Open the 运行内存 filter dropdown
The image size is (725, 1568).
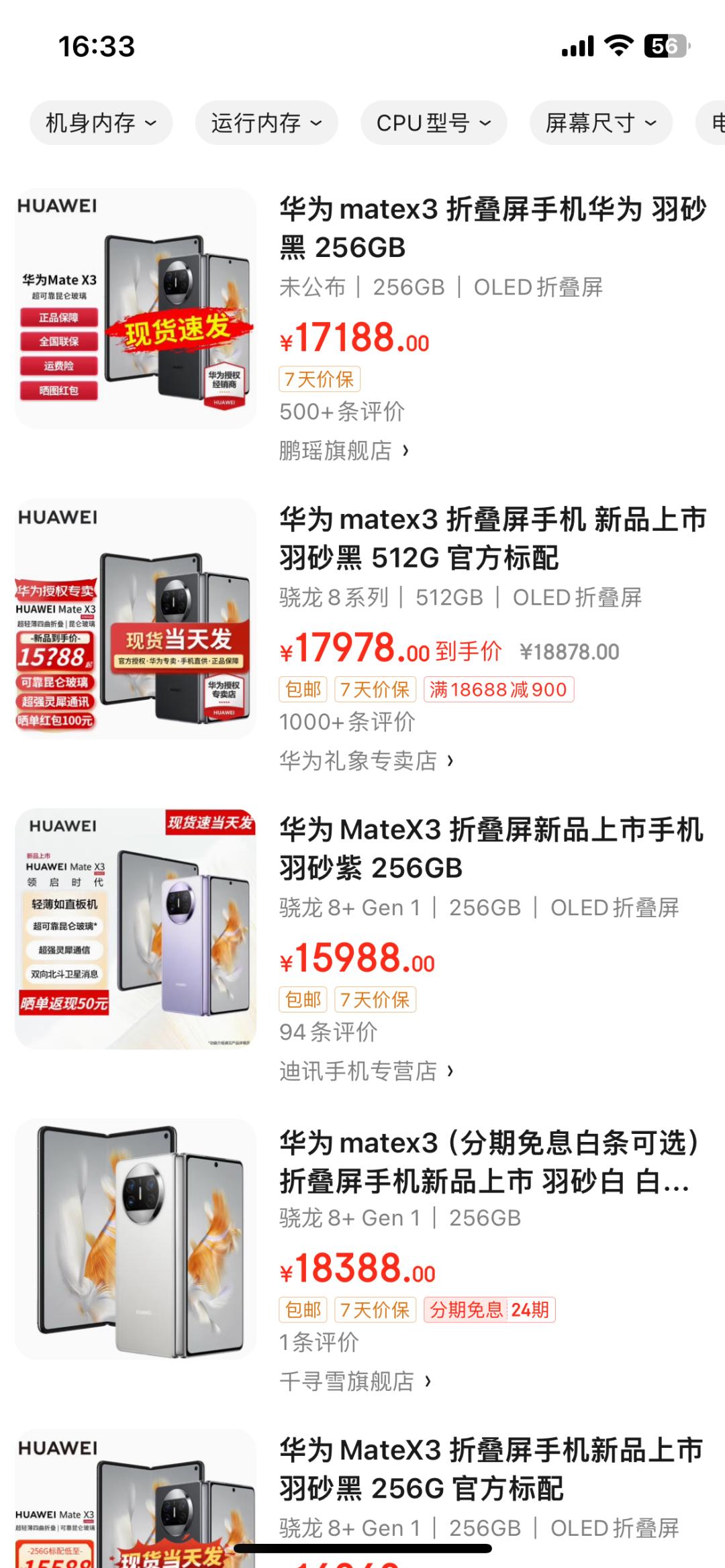267,122
